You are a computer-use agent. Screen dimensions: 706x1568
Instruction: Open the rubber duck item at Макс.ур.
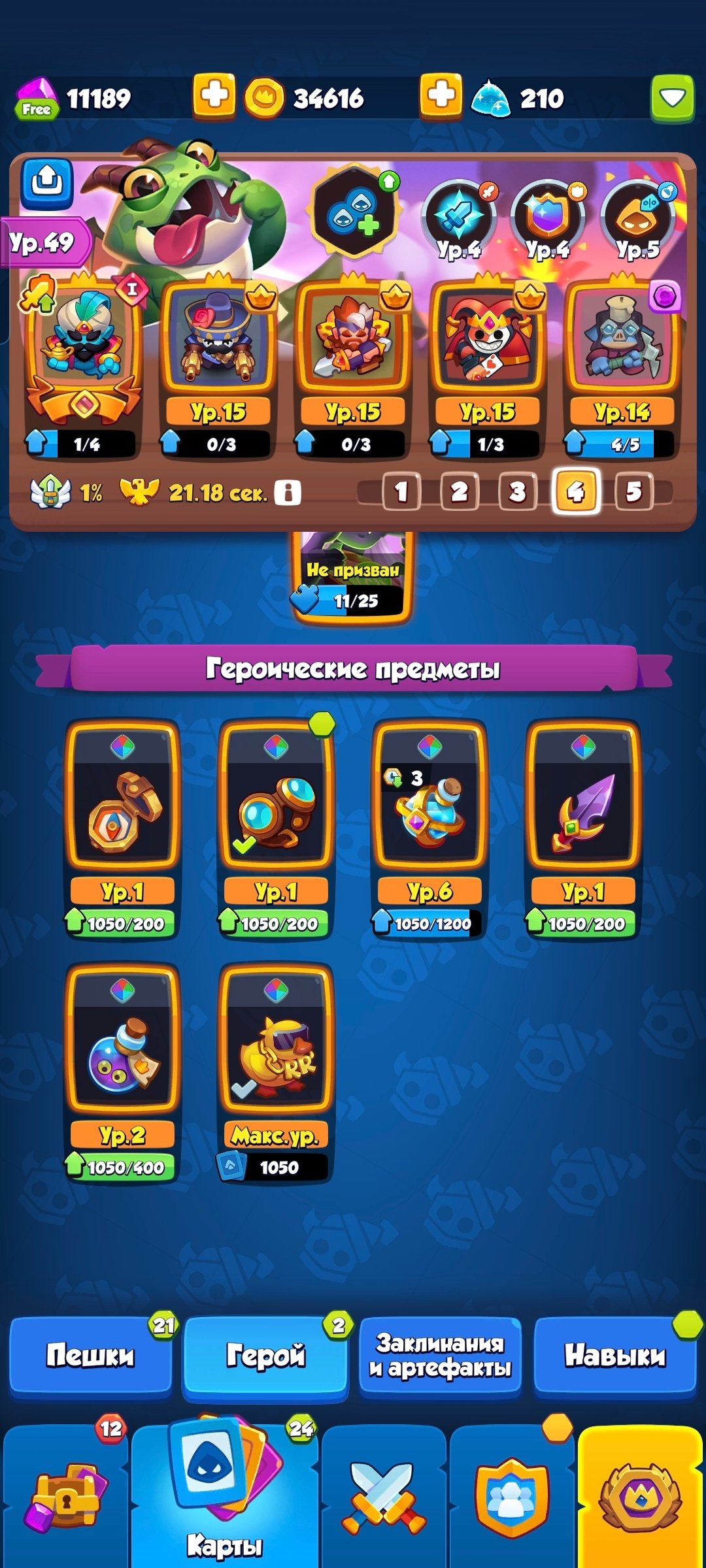point(277,1052)
